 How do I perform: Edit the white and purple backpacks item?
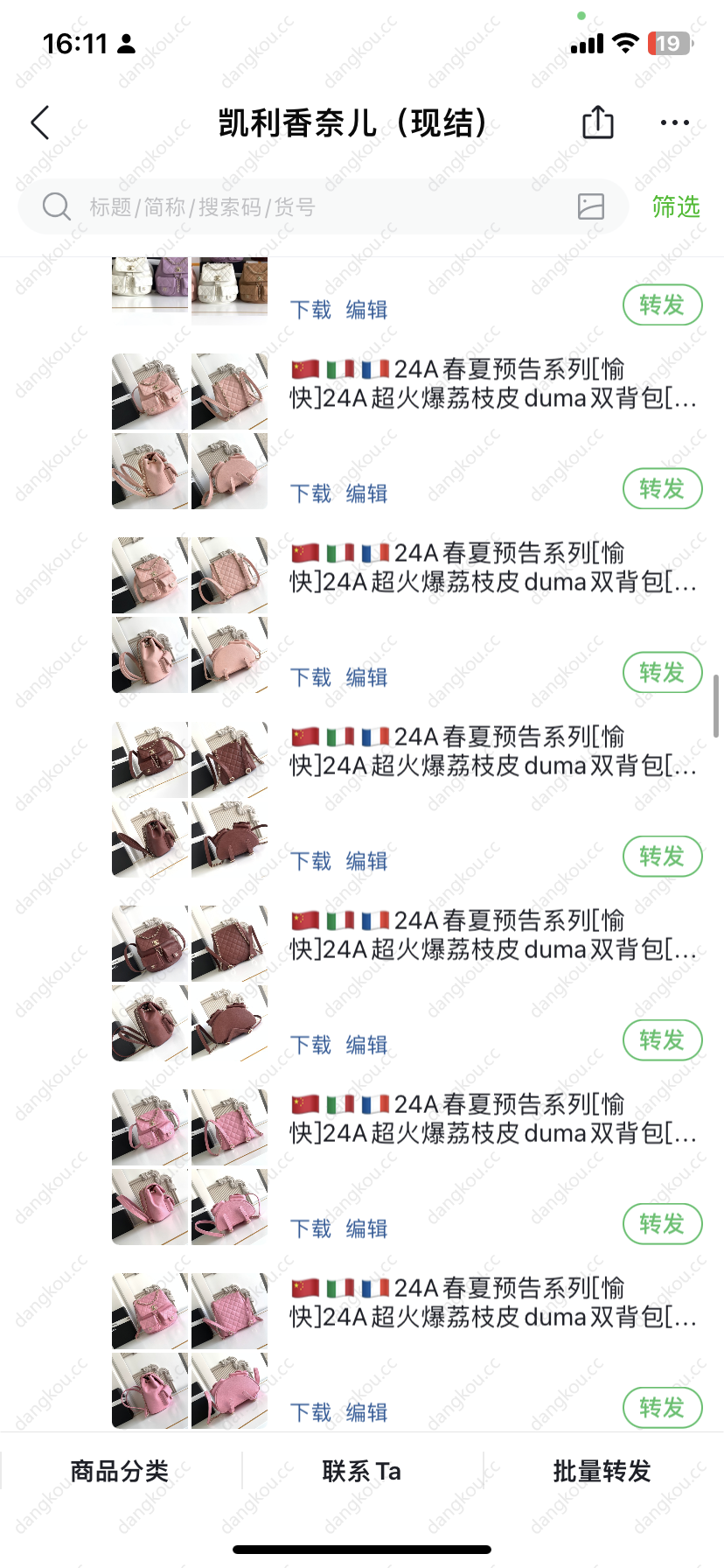coord(366,310)
